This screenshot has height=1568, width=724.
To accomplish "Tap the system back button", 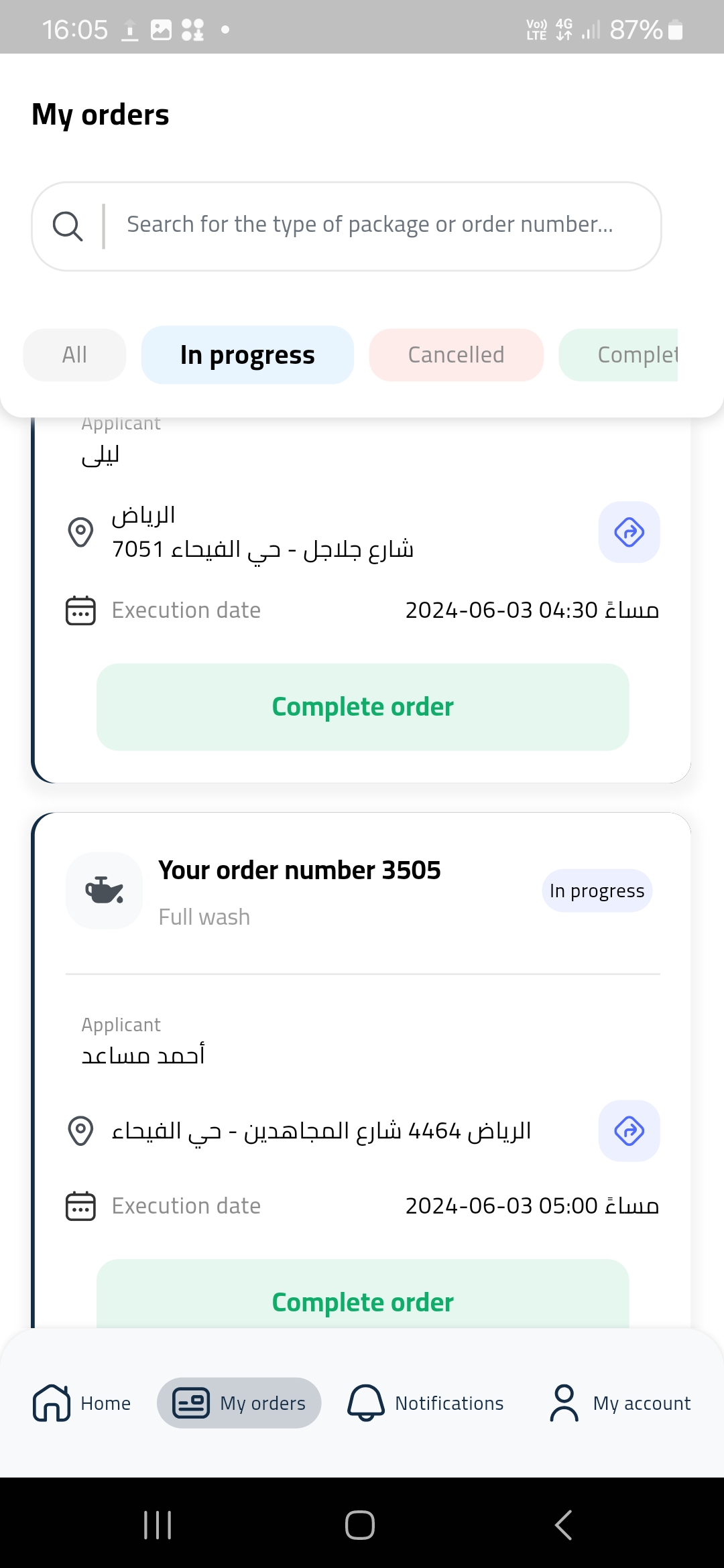I will pyautogui.click(x=563, y=1525).
